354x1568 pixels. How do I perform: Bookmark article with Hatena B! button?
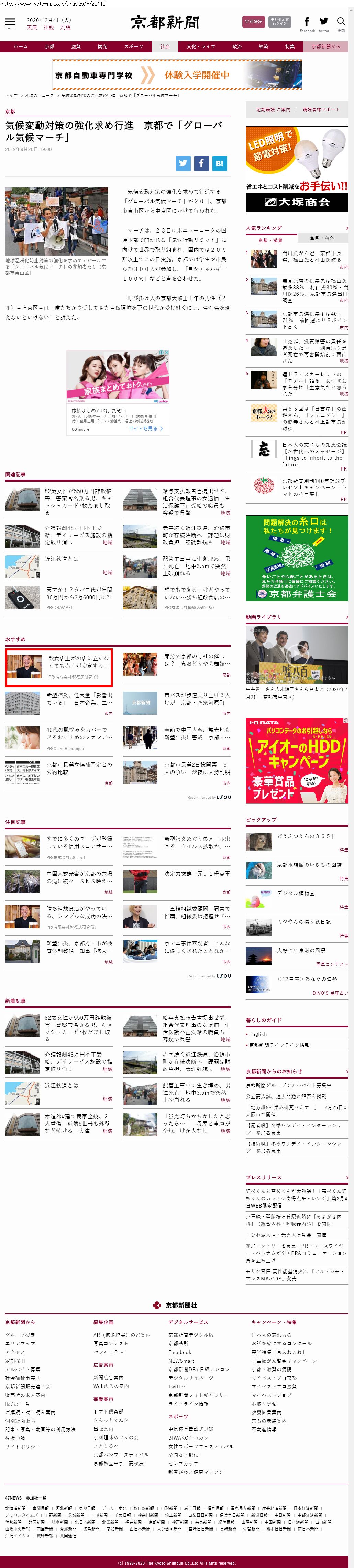tap(220, 163)
